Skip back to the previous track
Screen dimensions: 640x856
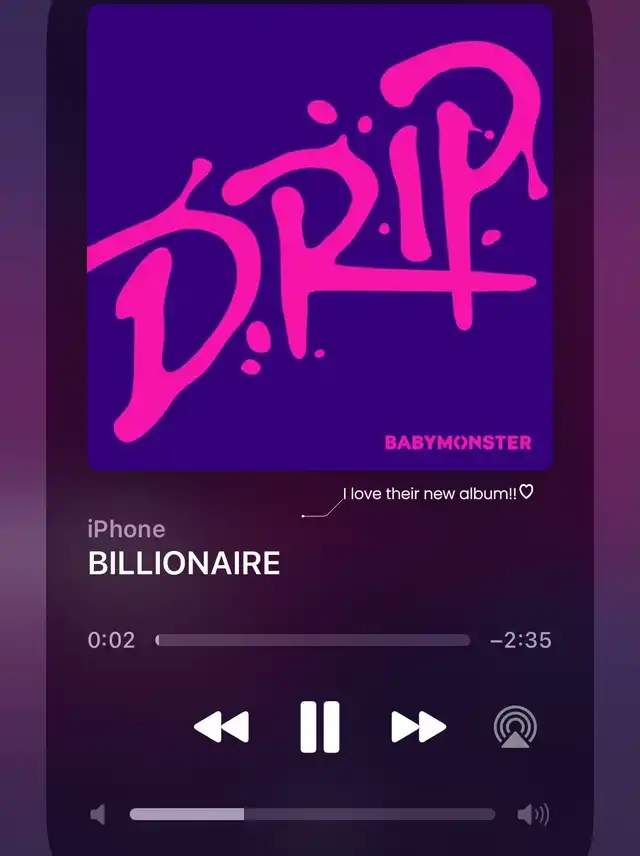click(221, 727)
